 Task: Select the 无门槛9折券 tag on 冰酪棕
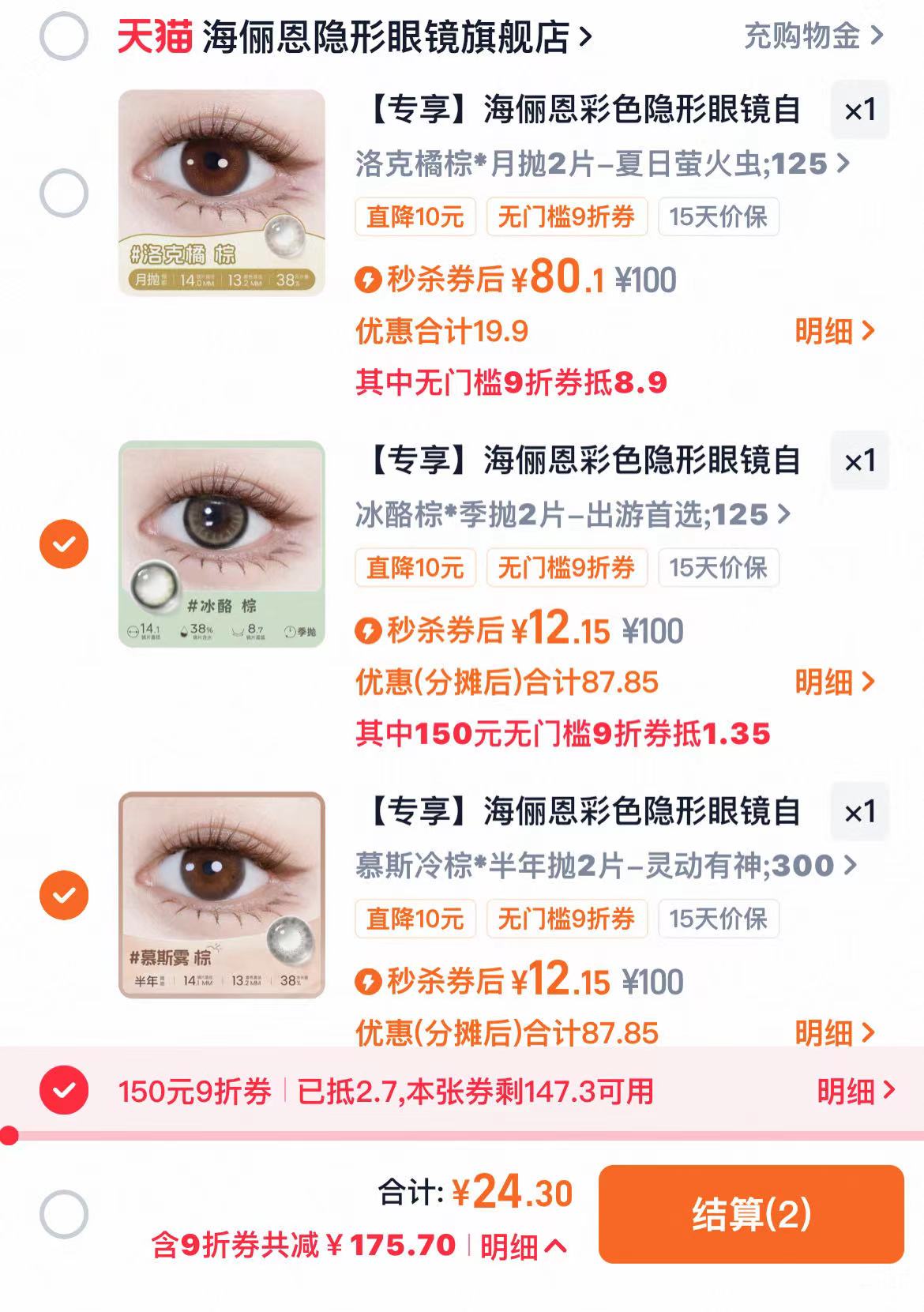pos(568,567)
